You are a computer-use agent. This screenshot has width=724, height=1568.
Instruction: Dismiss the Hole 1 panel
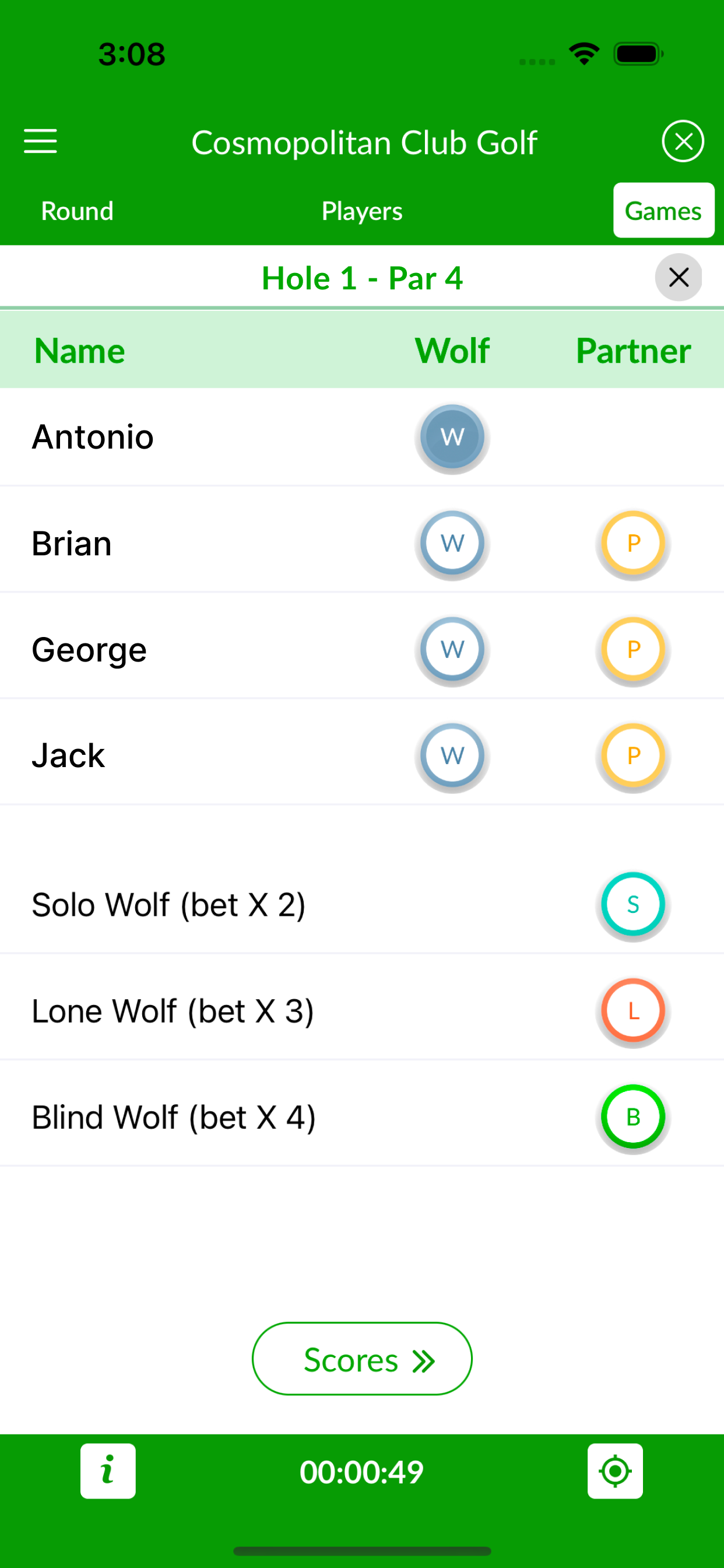point(679,278)
